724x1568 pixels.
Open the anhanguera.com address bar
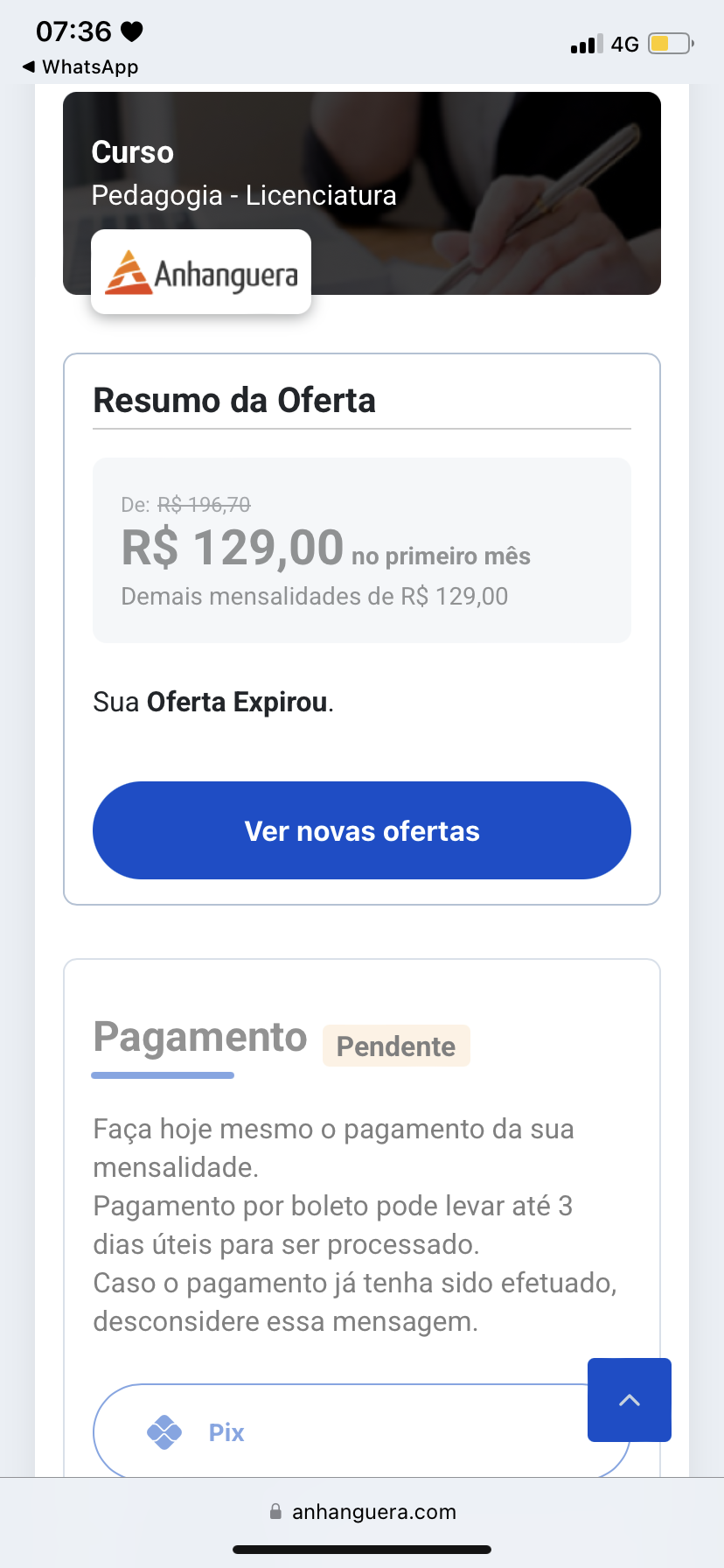coord(362,1512)
